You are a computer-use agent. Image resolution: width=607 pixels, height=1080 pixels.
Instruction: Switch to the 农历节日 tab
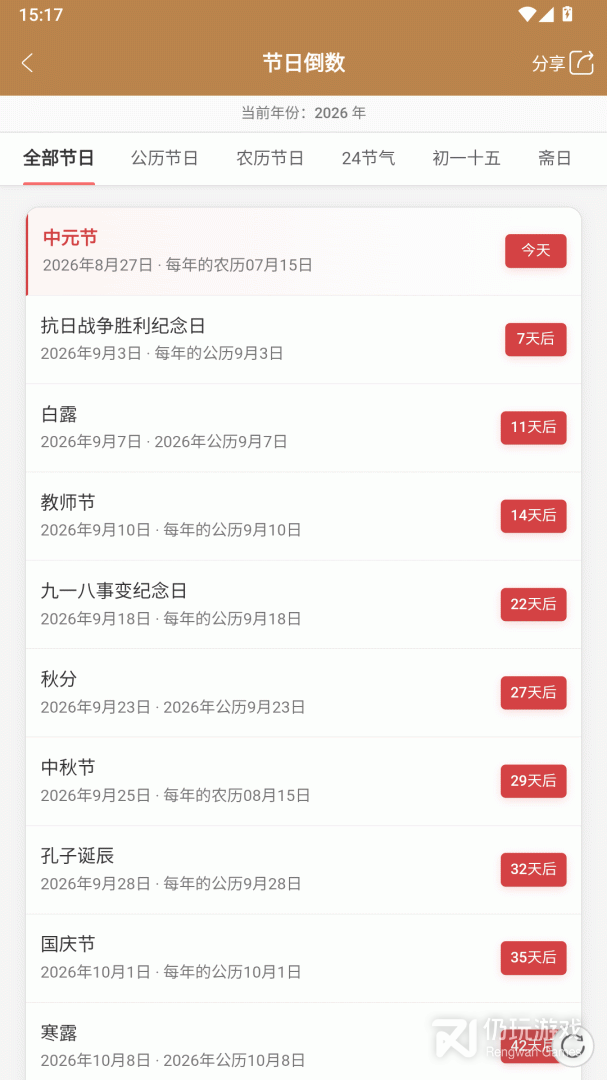pos(270,158)
